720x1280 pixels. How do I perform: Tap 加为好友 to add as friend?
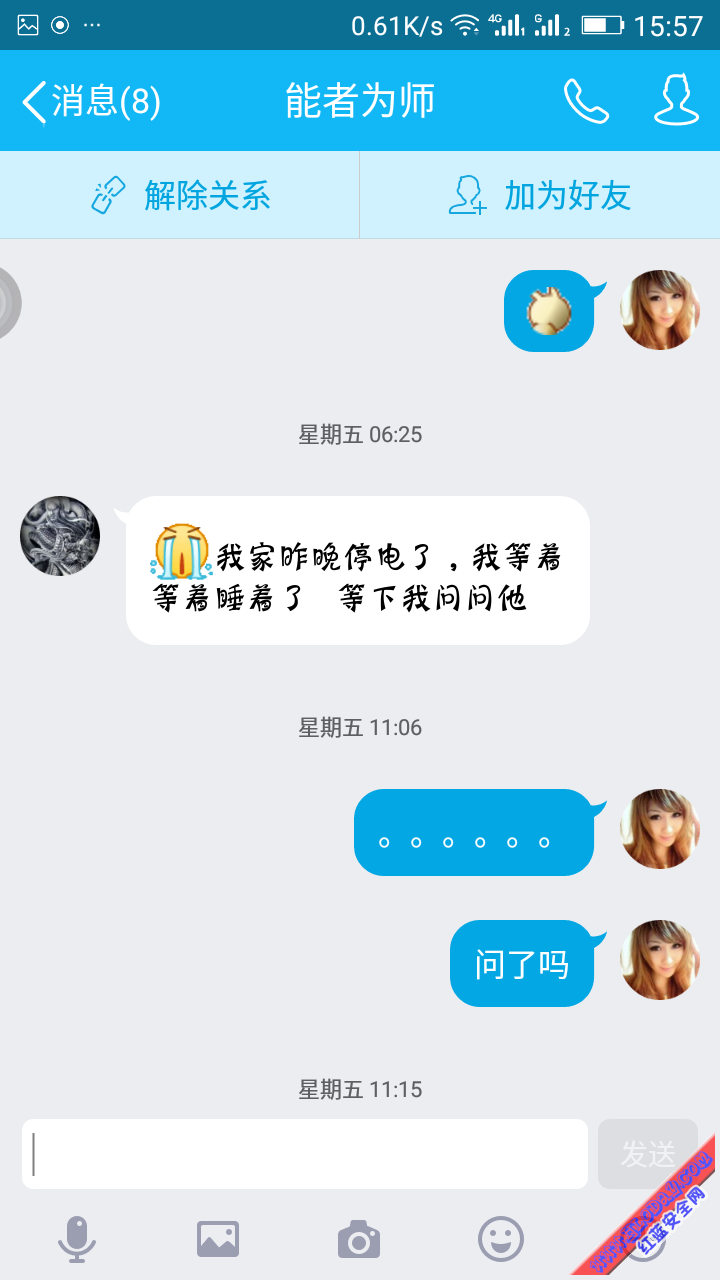pyautogui.click(x=540, y=195)
